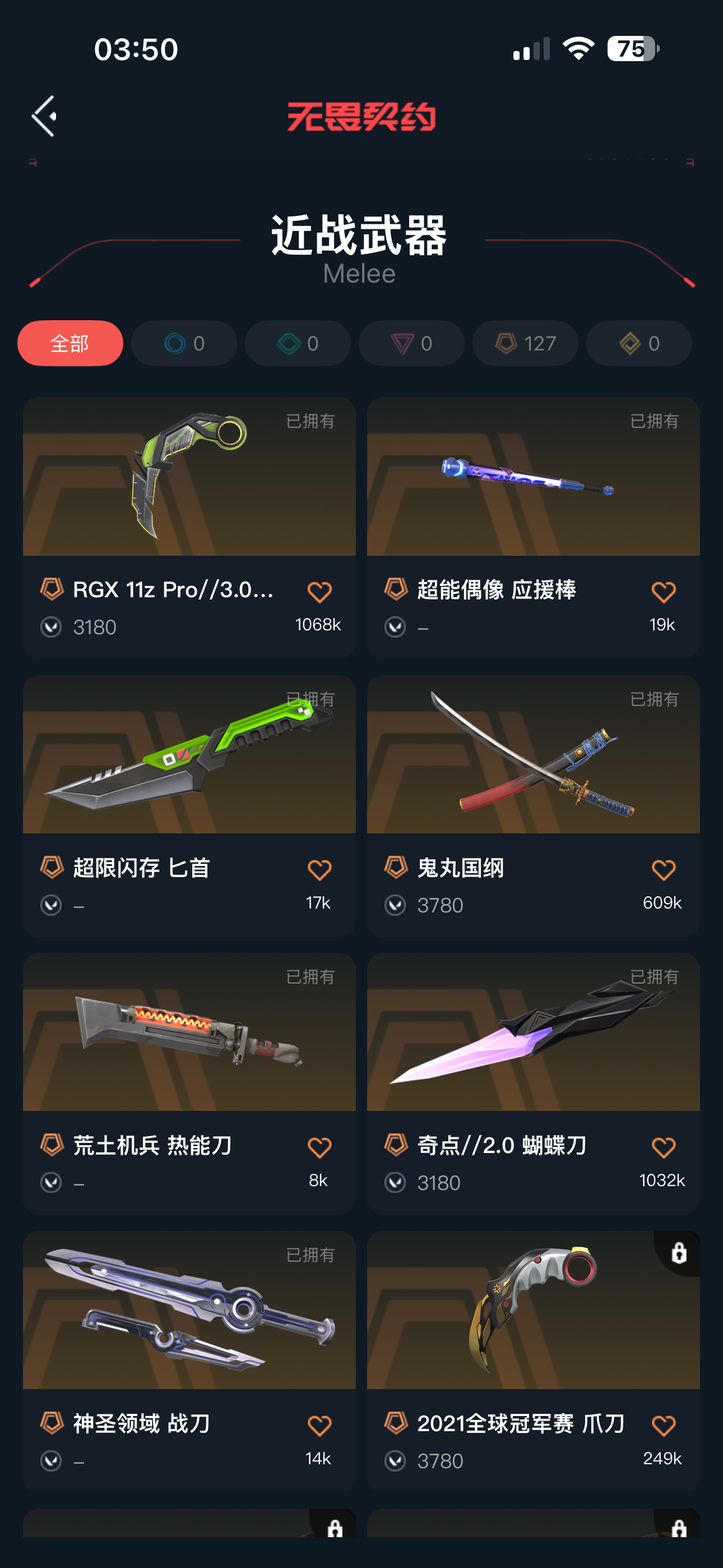Screen dimensions: 723x1568
Task: Open the 神圣领域 战刀 card
Action: (189, 1311)
